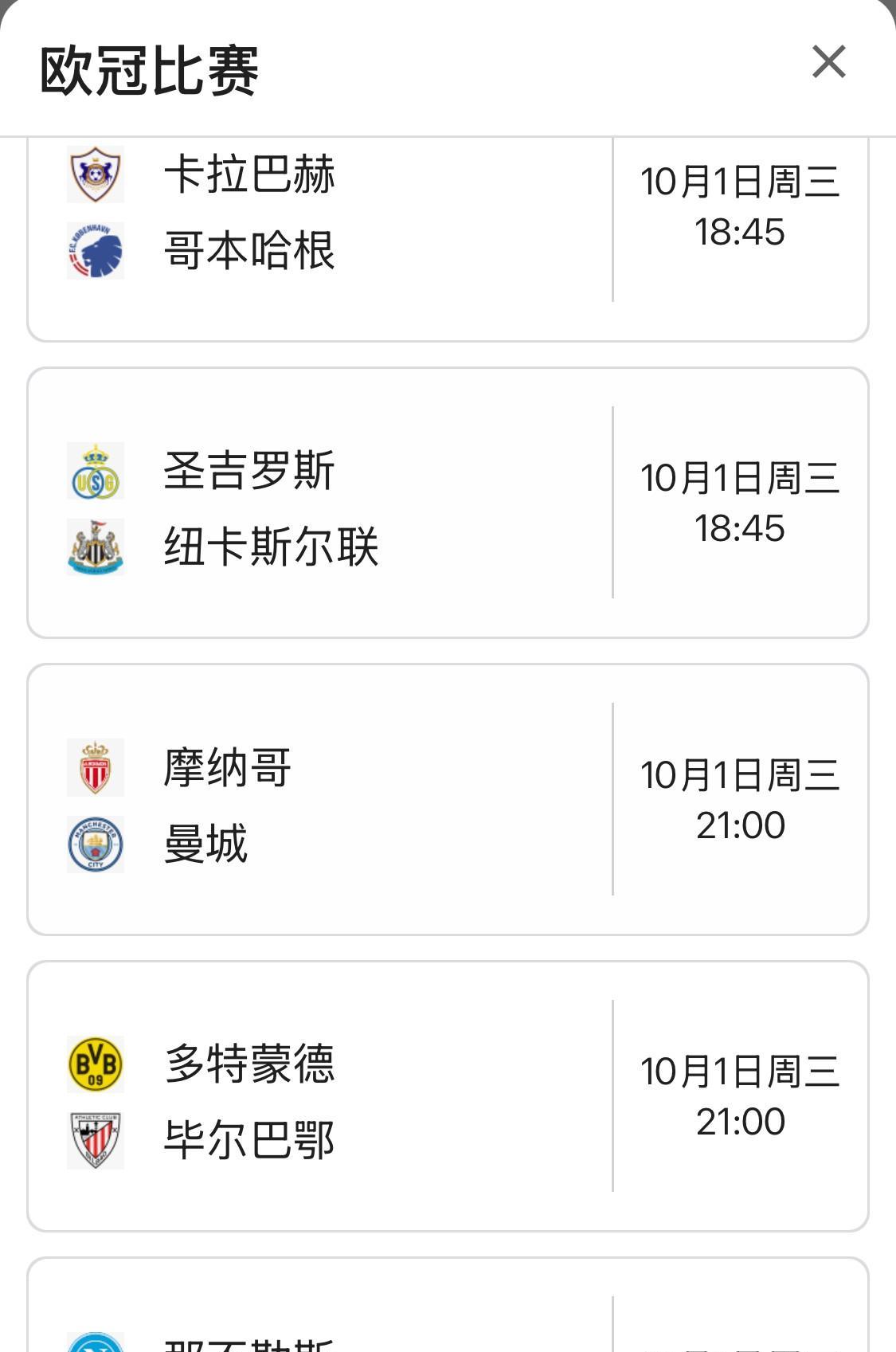Open the 圣吉罗斯 vs 纽卡斯尔联 match card
The image size is (896, 1352).
coord(448,503)
